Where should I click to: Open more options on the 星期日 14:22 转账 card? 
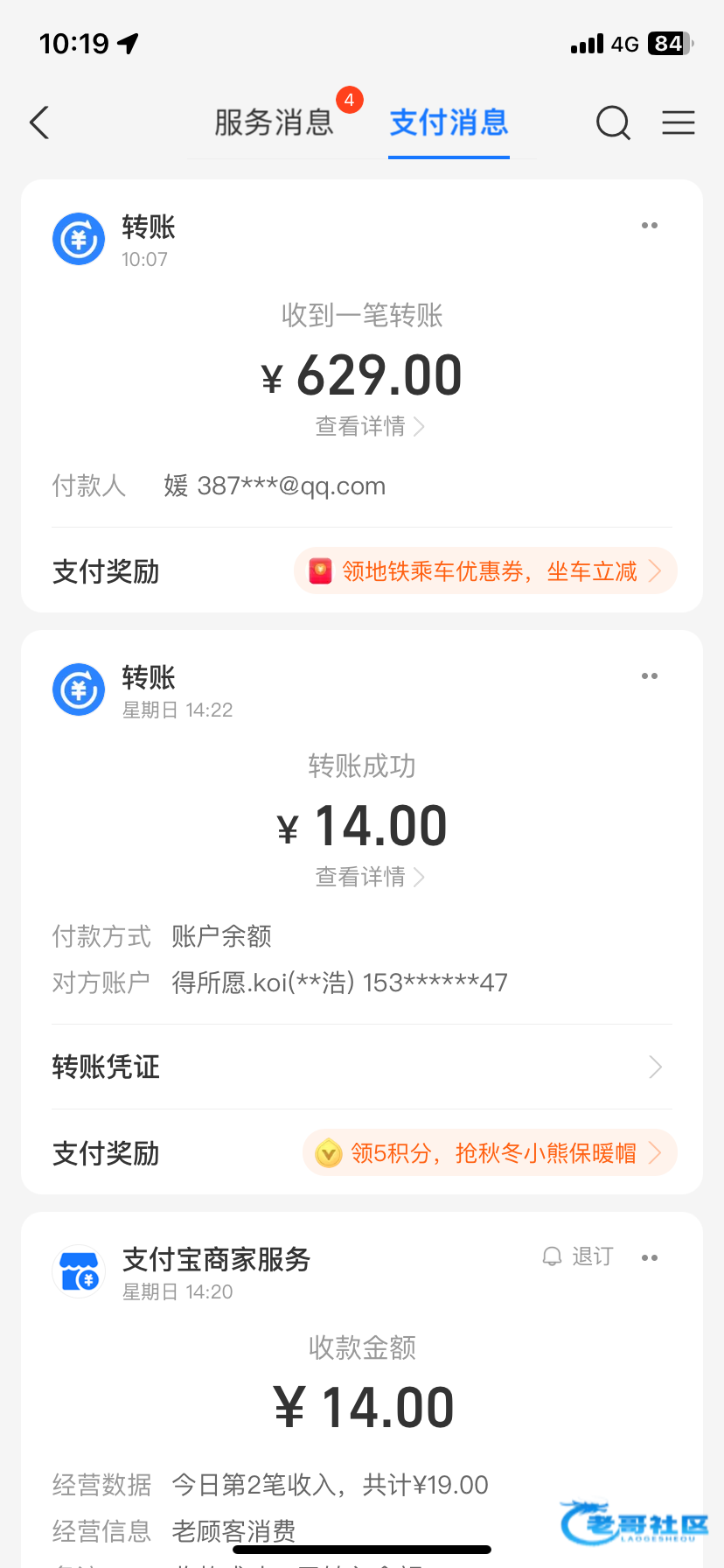tap(649, 676)
